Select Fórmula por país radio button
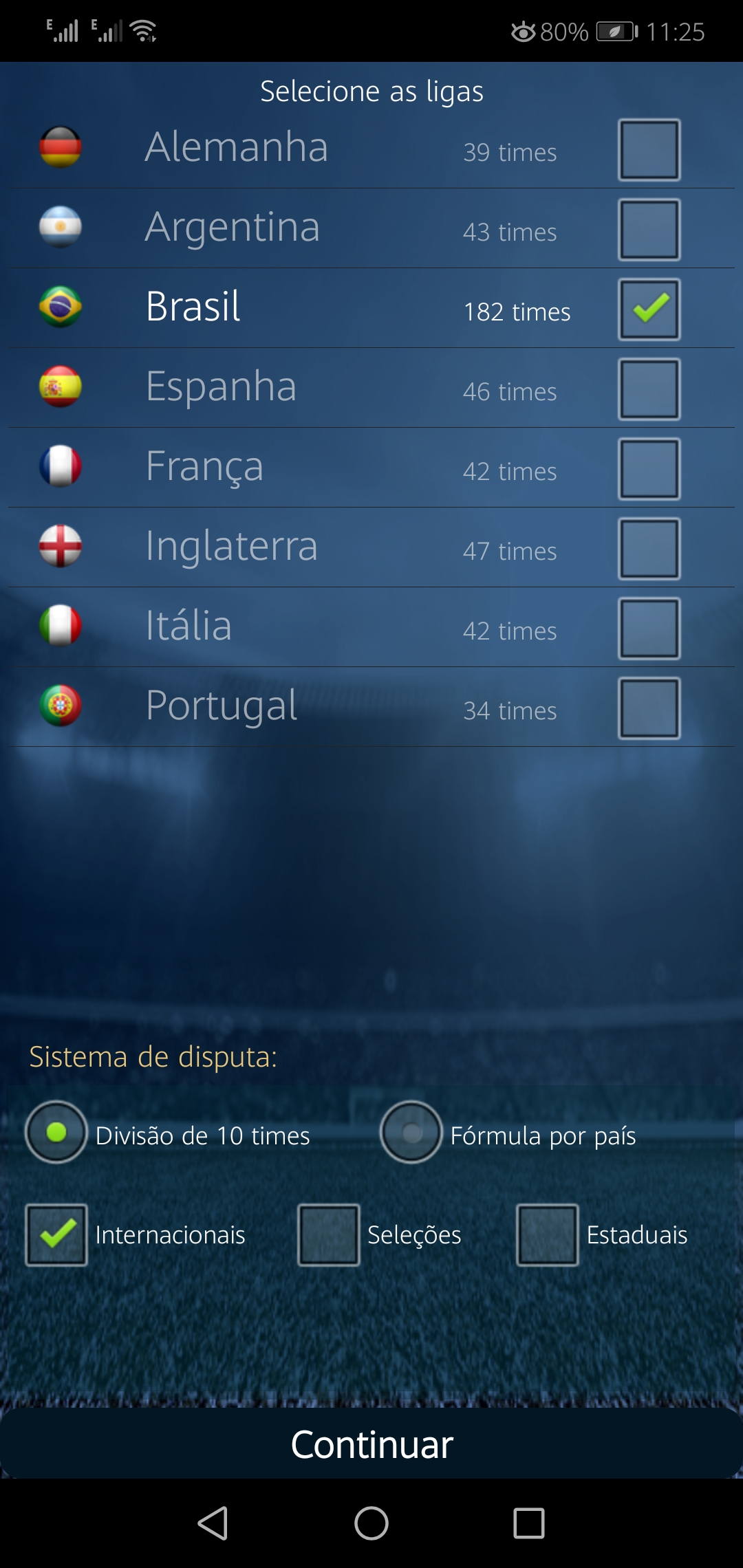Viewport: 743px width, 1568px height. tap(411, 1132)
